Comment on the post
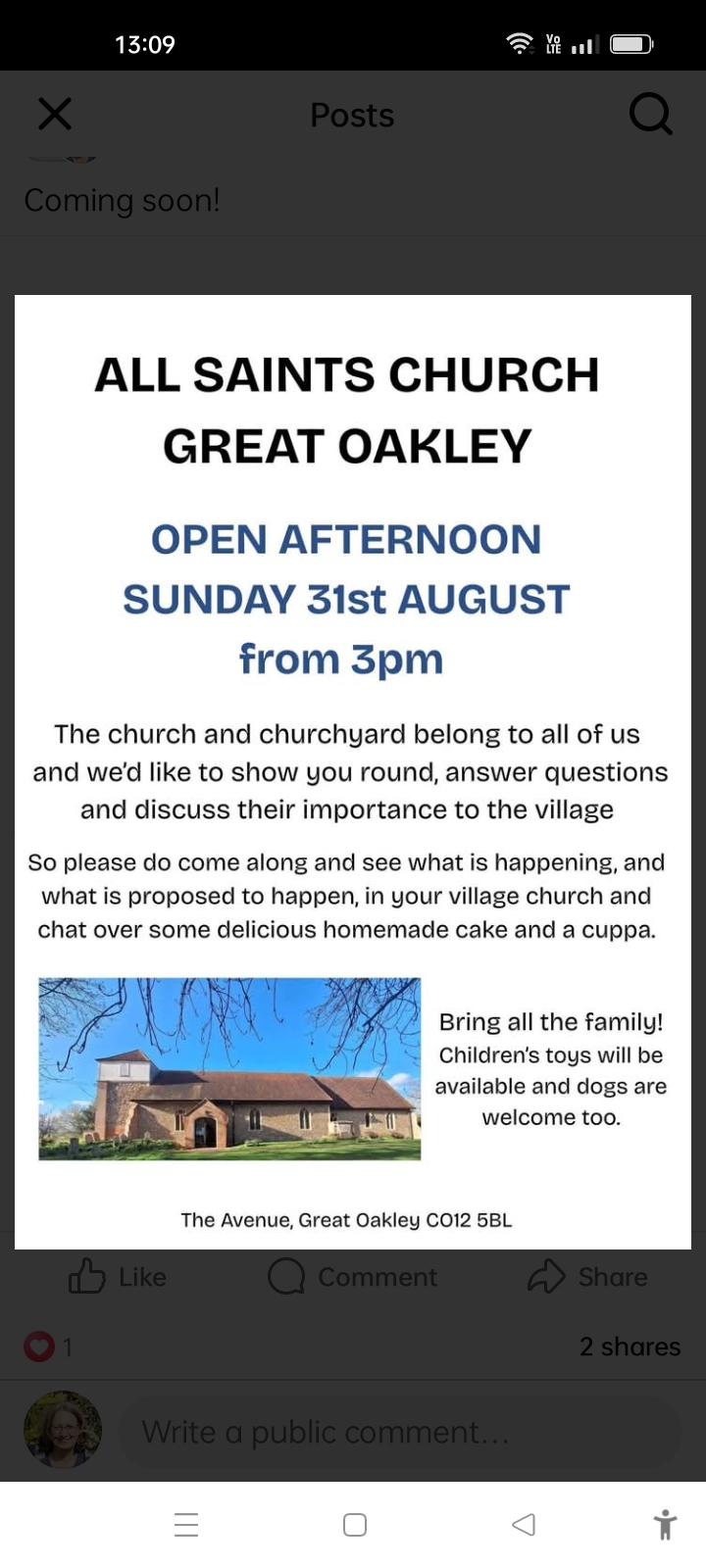The height and width of the screenshot is (1568, 706). click(352, 1277)
